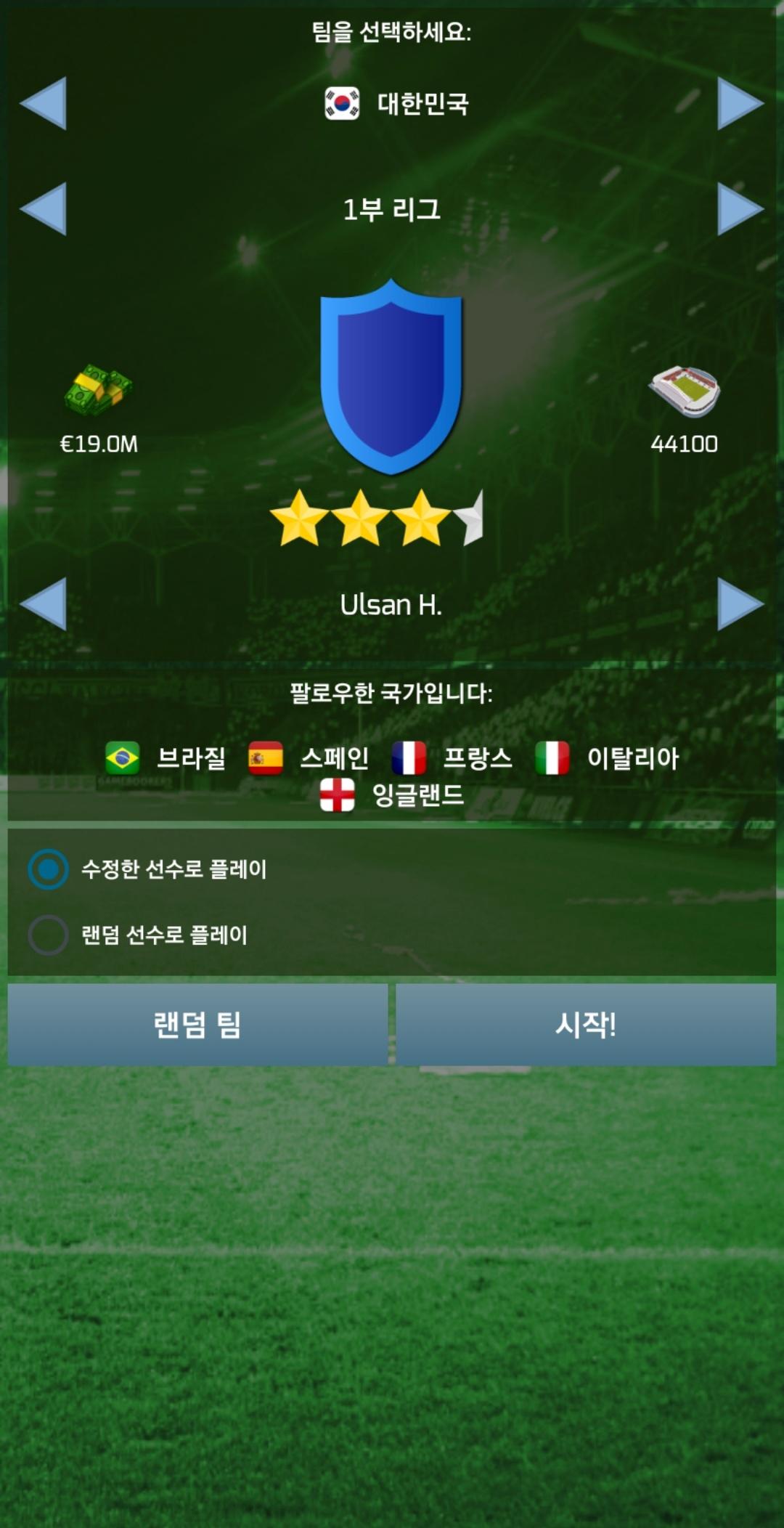This screenshot has width=784, height=1528.
Task: Show the next team after Ulsan H.
Action: point(740,604)
